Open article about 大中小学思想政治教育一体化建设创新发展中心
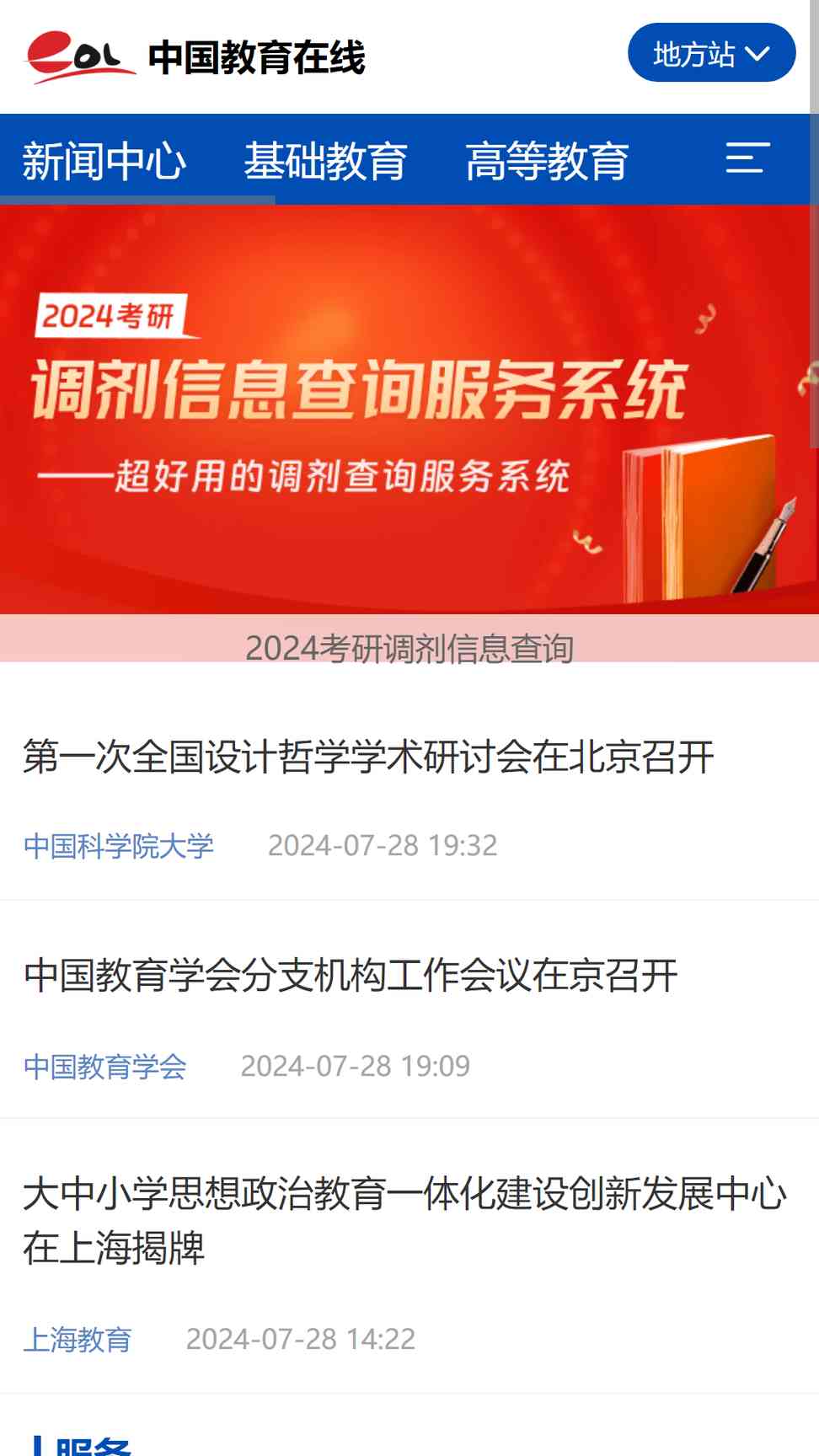The width and height of the screenshot is (819, 1456). click(x=404, y=1221)
